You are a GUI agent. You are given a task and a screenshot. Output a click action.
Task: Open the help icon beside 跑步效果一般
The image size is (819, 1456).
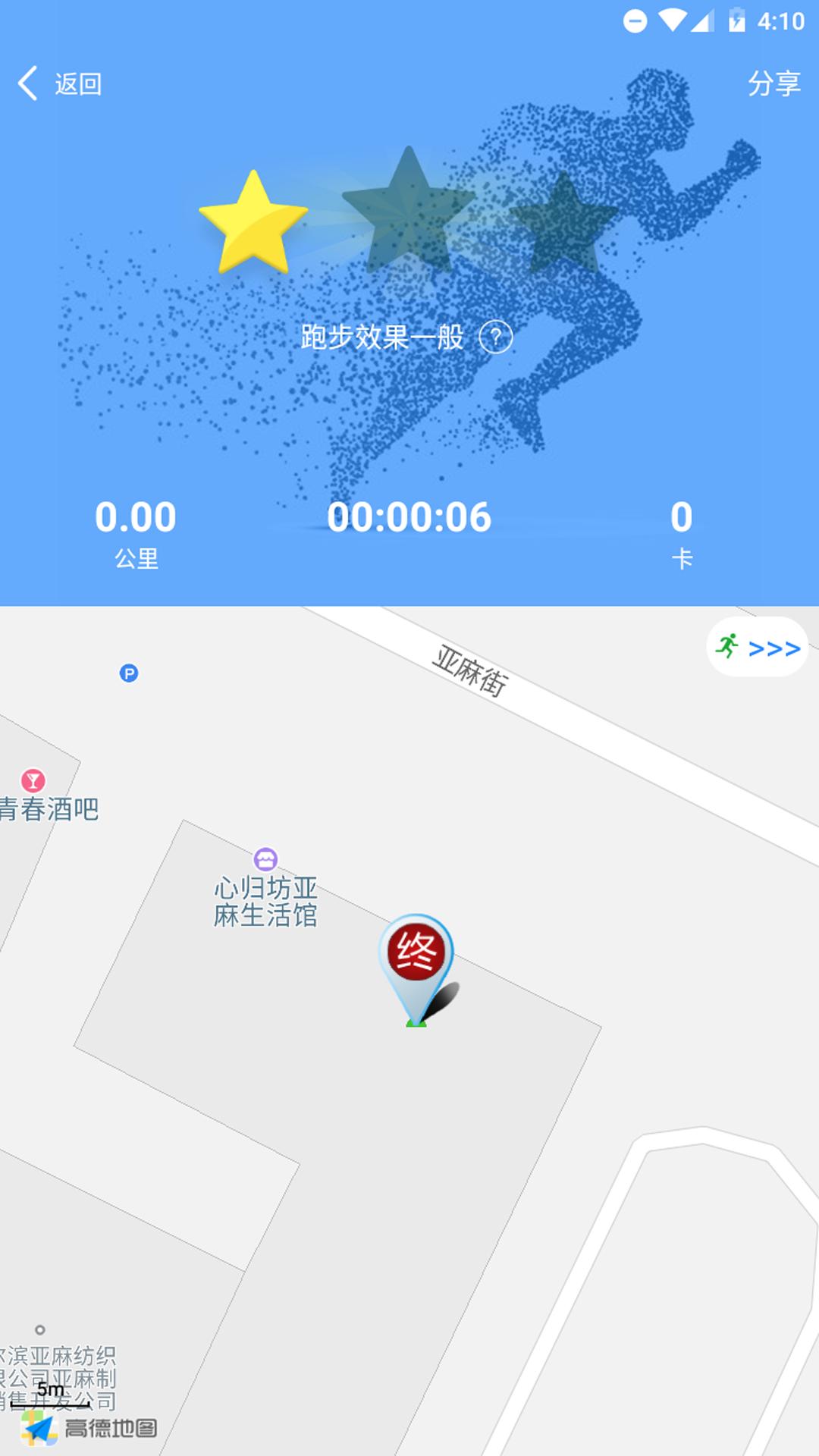(x=496, y=337)
